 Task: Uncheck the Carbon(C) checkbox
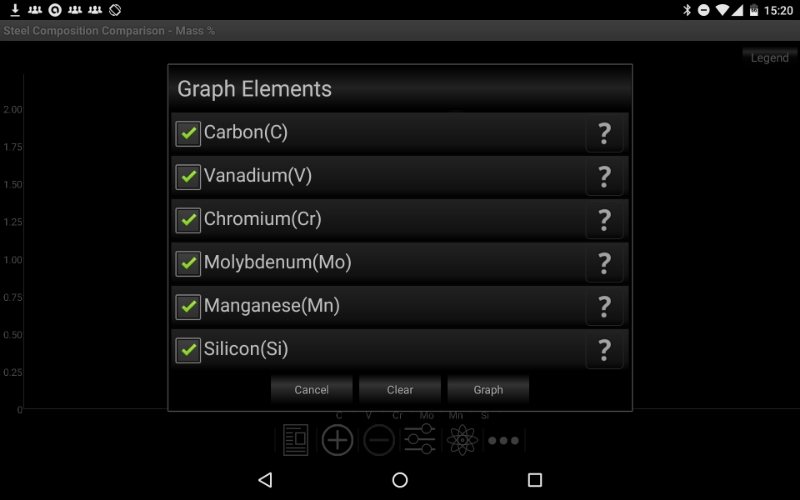click(x=188, y=133)
